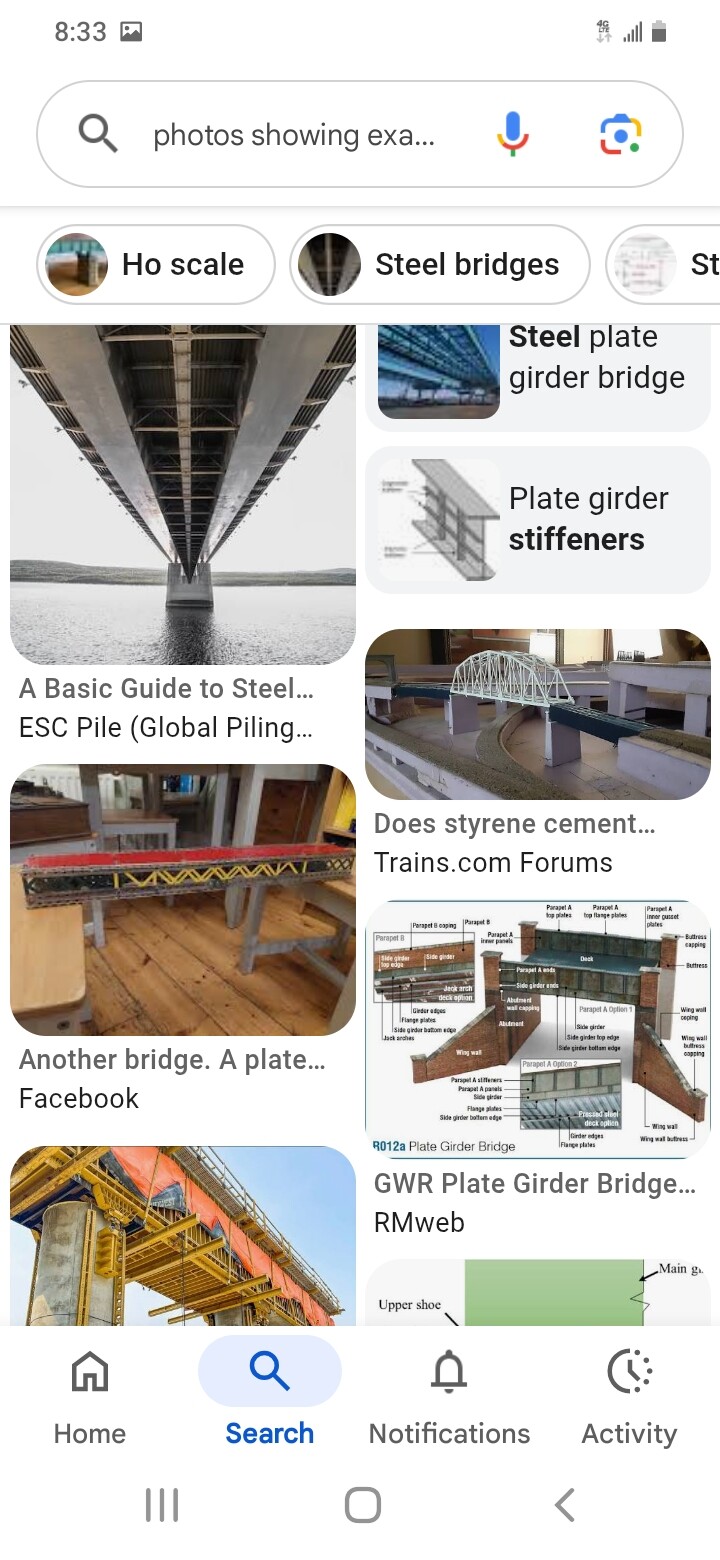
Task: Open the Activity tab
Action: [x=630, y=1397]
